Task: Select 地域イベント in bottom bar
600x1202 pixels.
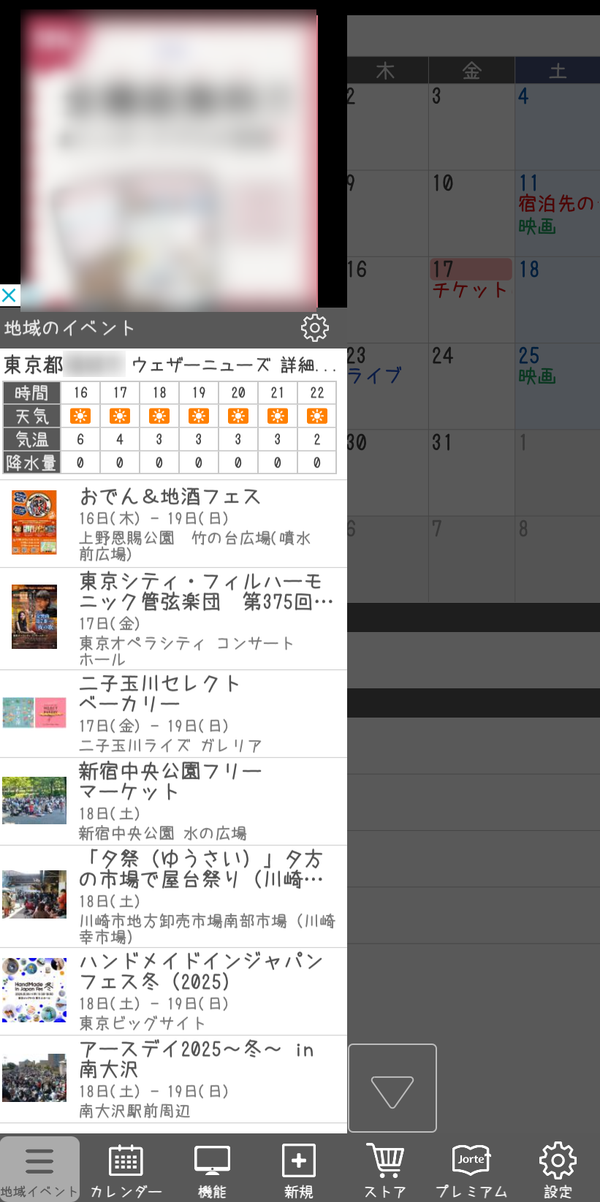Action: pyautogui.click(x=40, y=1168)
